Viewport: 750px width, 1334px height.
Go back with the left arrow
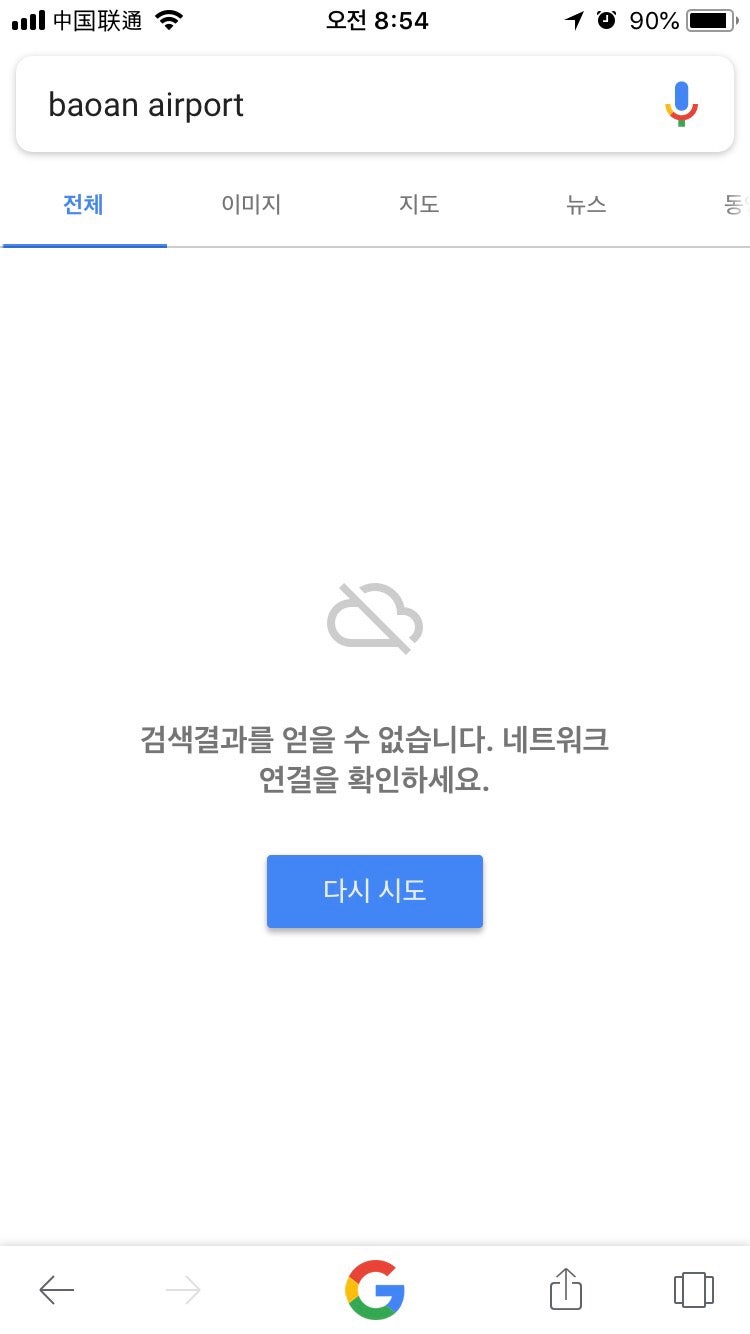pos(57,1290)
